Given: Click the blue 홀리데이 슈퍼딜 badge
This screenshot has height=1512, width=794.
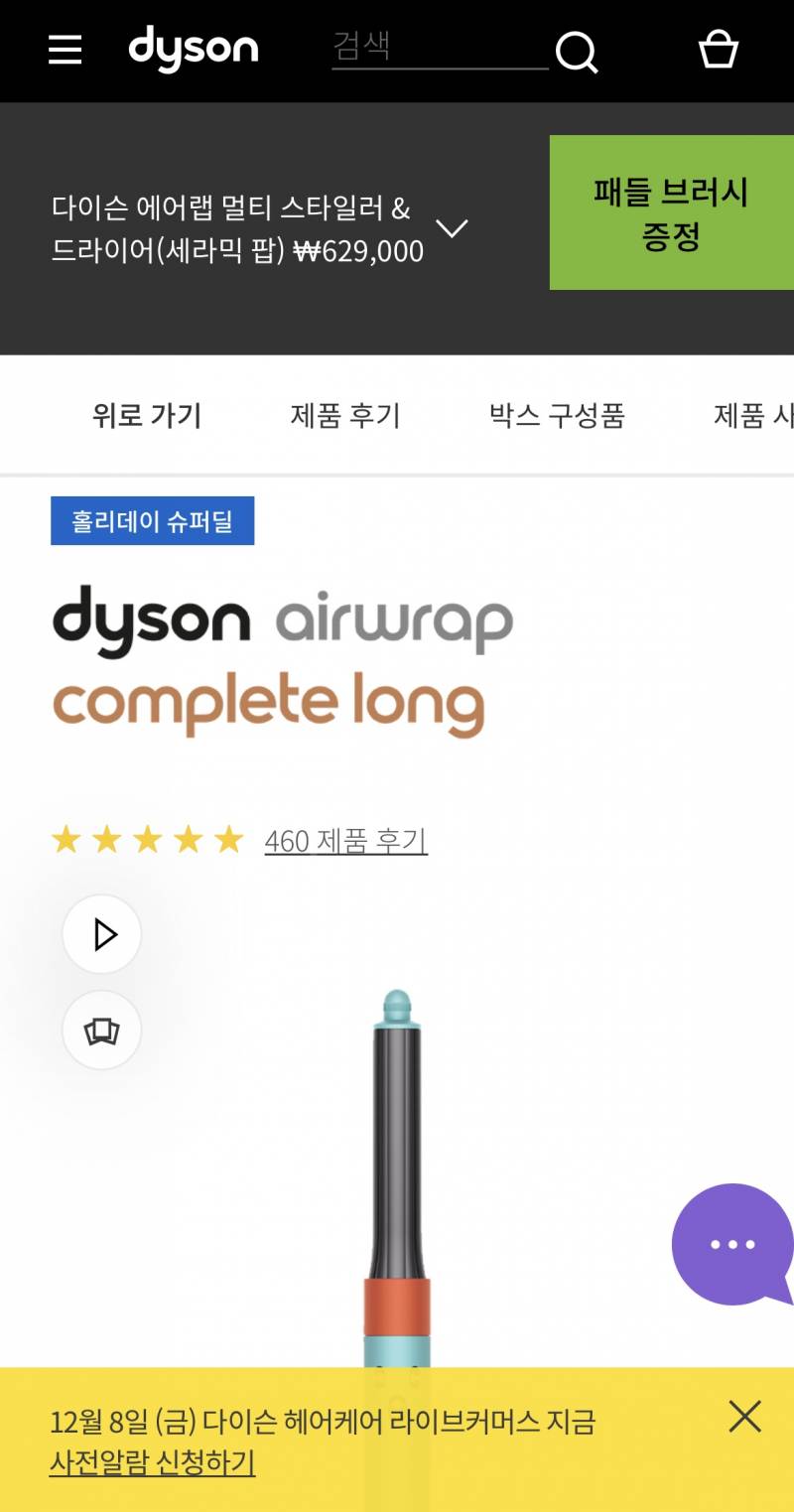Looking at the screenshot, I should tap(152, 519).
